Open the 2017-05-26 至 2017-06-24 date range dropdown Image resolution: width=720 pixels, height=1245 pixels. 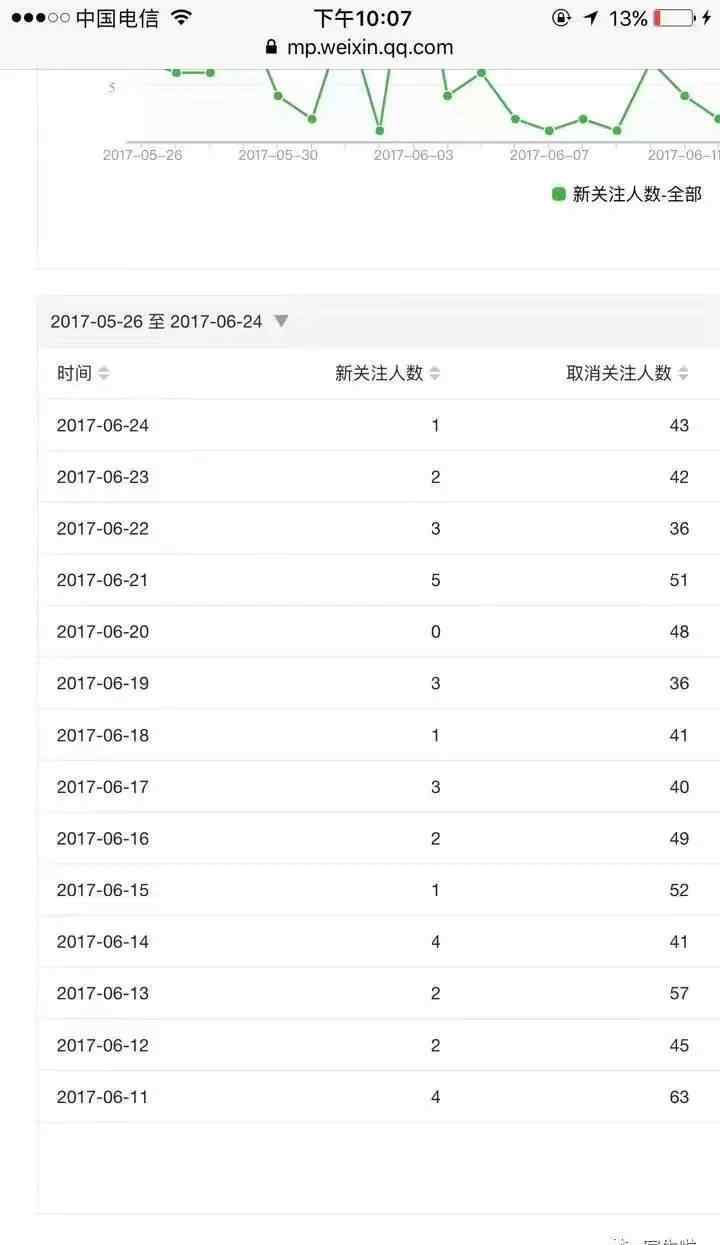169,321
